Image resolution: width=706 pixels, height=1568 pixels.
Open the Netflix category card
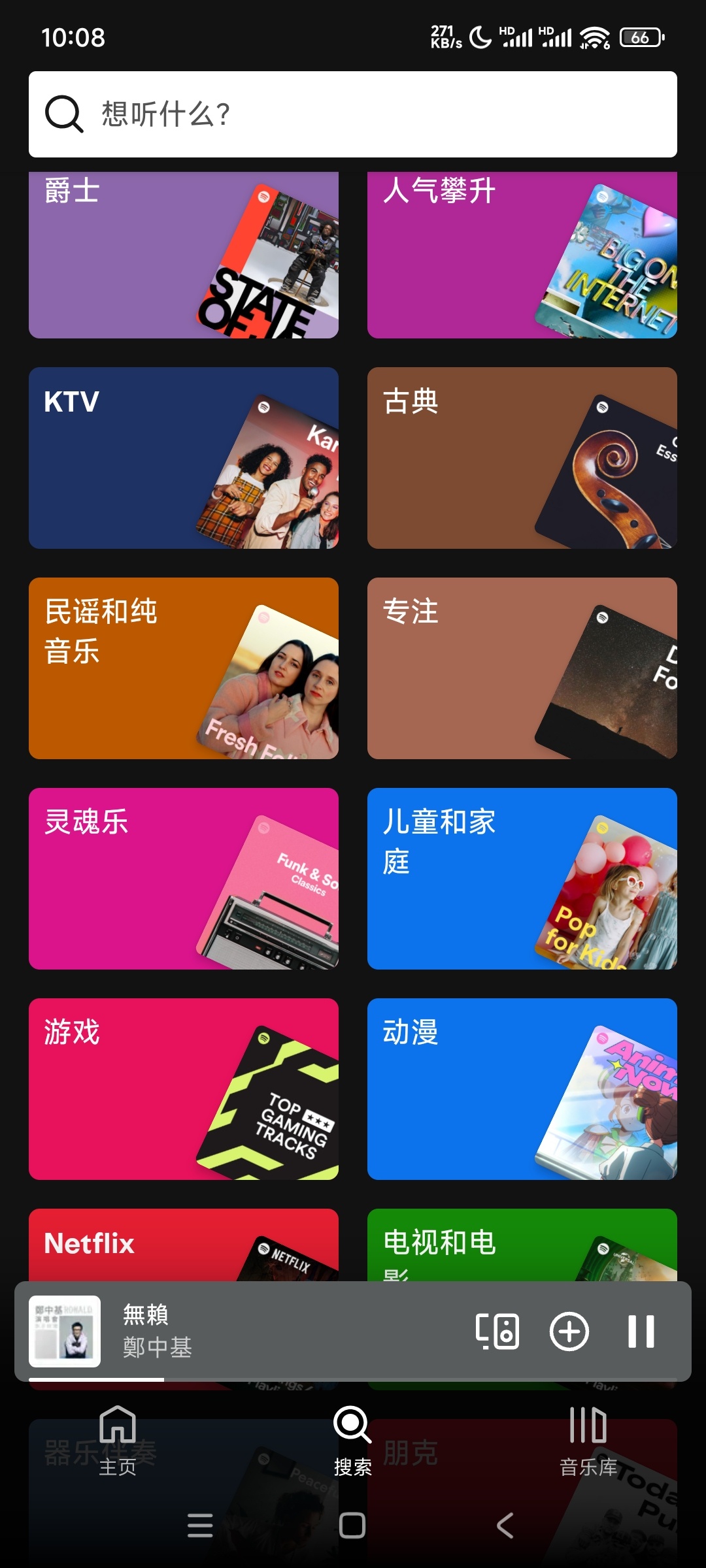tap(183, 1244)
